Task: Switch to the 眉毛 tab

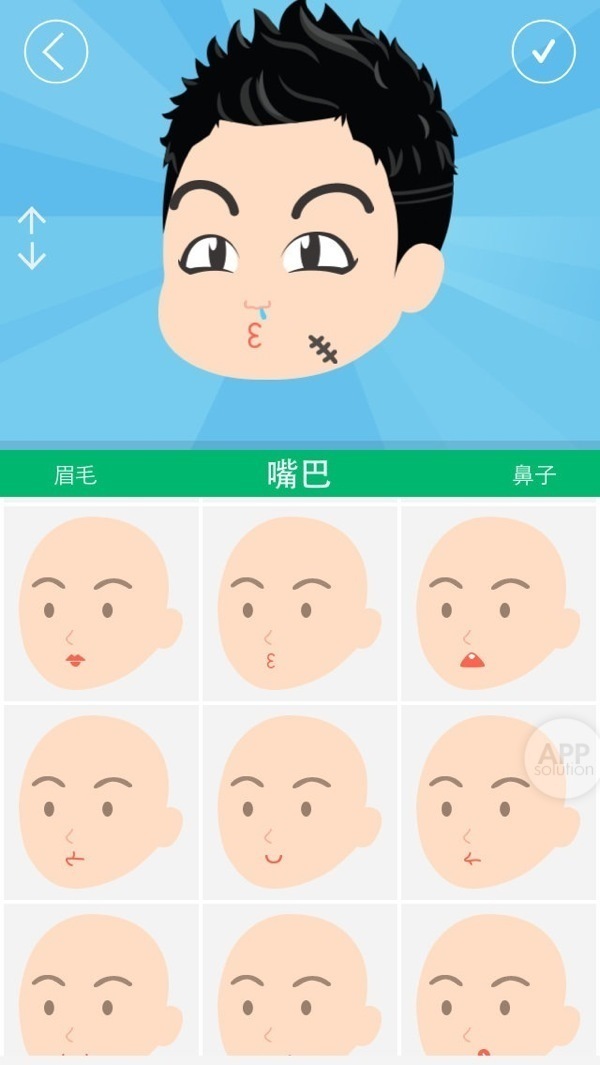Action: coord(75,475)
